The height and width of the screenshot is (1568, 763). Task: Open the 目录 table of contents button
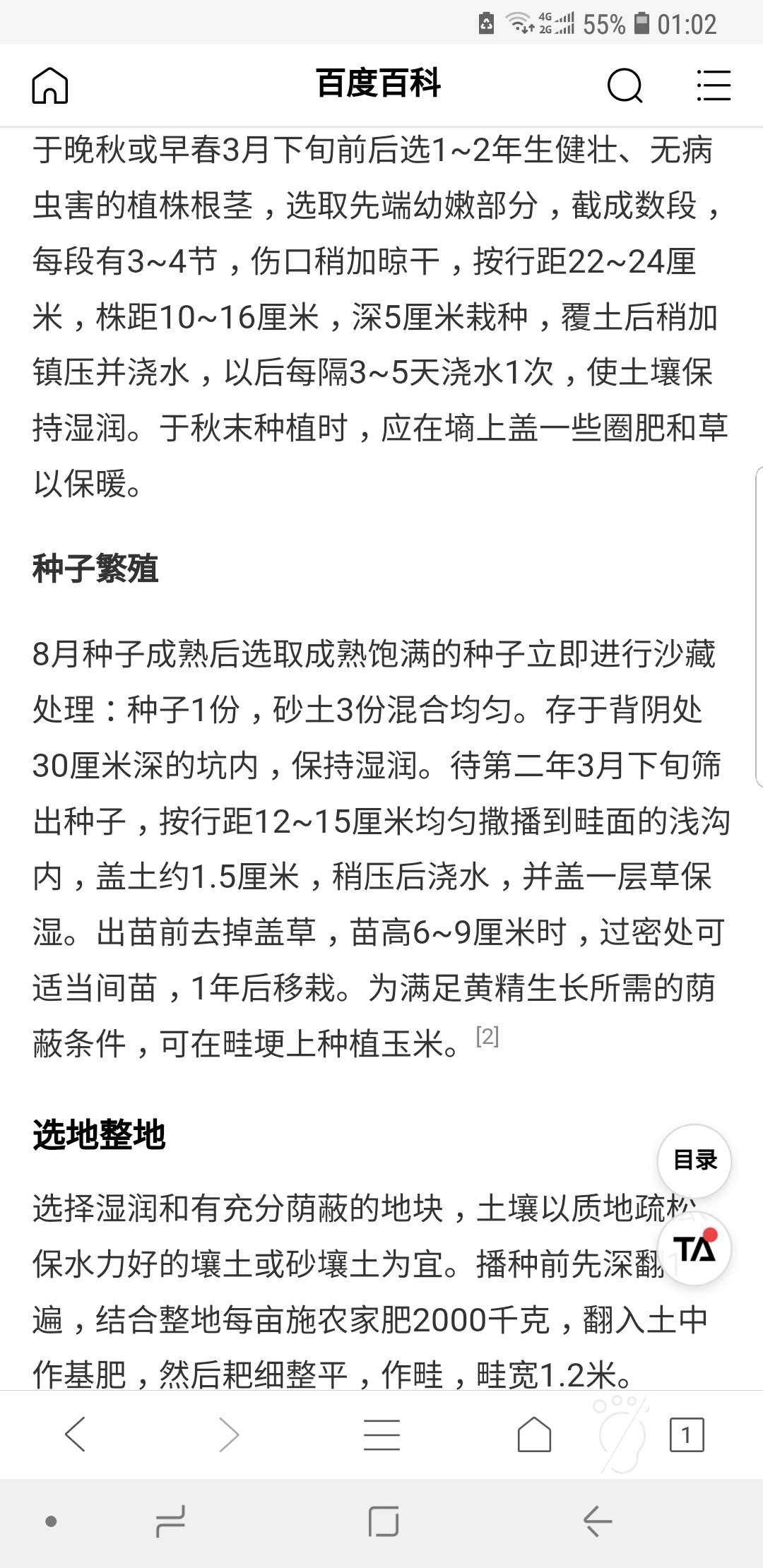click(694, 1160)
